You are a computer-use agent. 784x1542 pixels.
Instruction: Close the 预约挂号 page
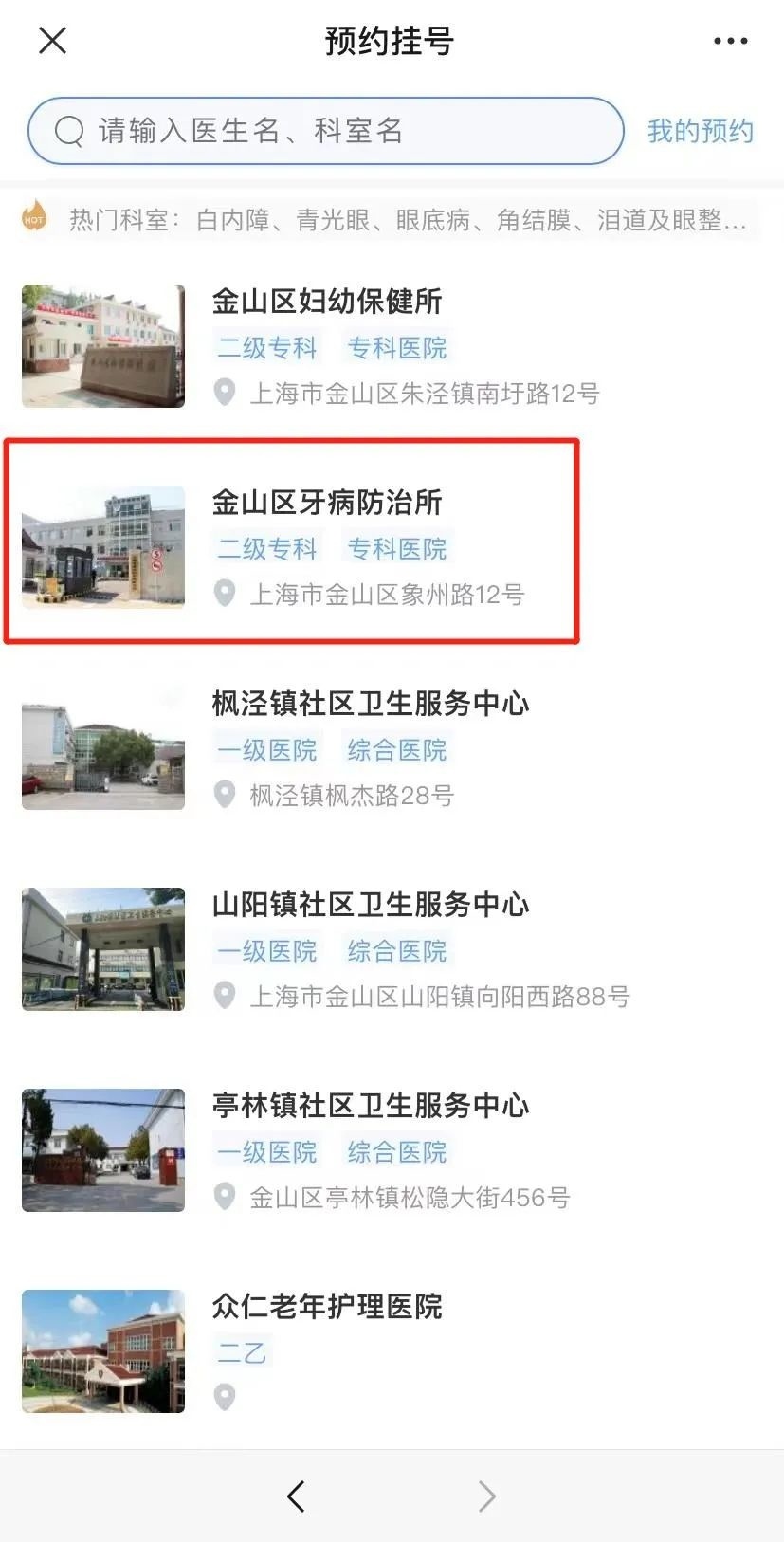coord(52,41)
